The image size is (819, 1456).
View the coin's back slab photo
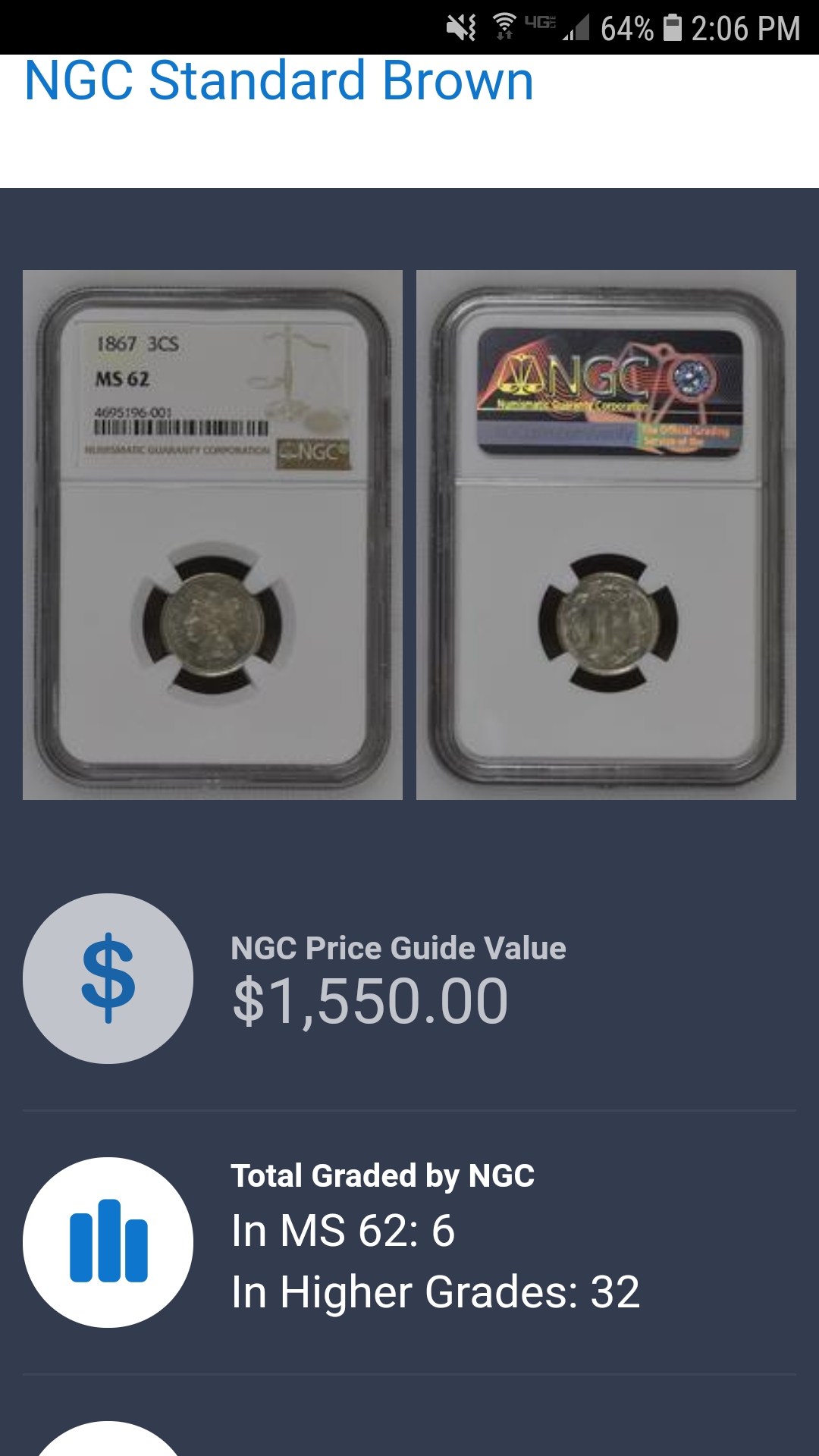(x=606, y=535)
